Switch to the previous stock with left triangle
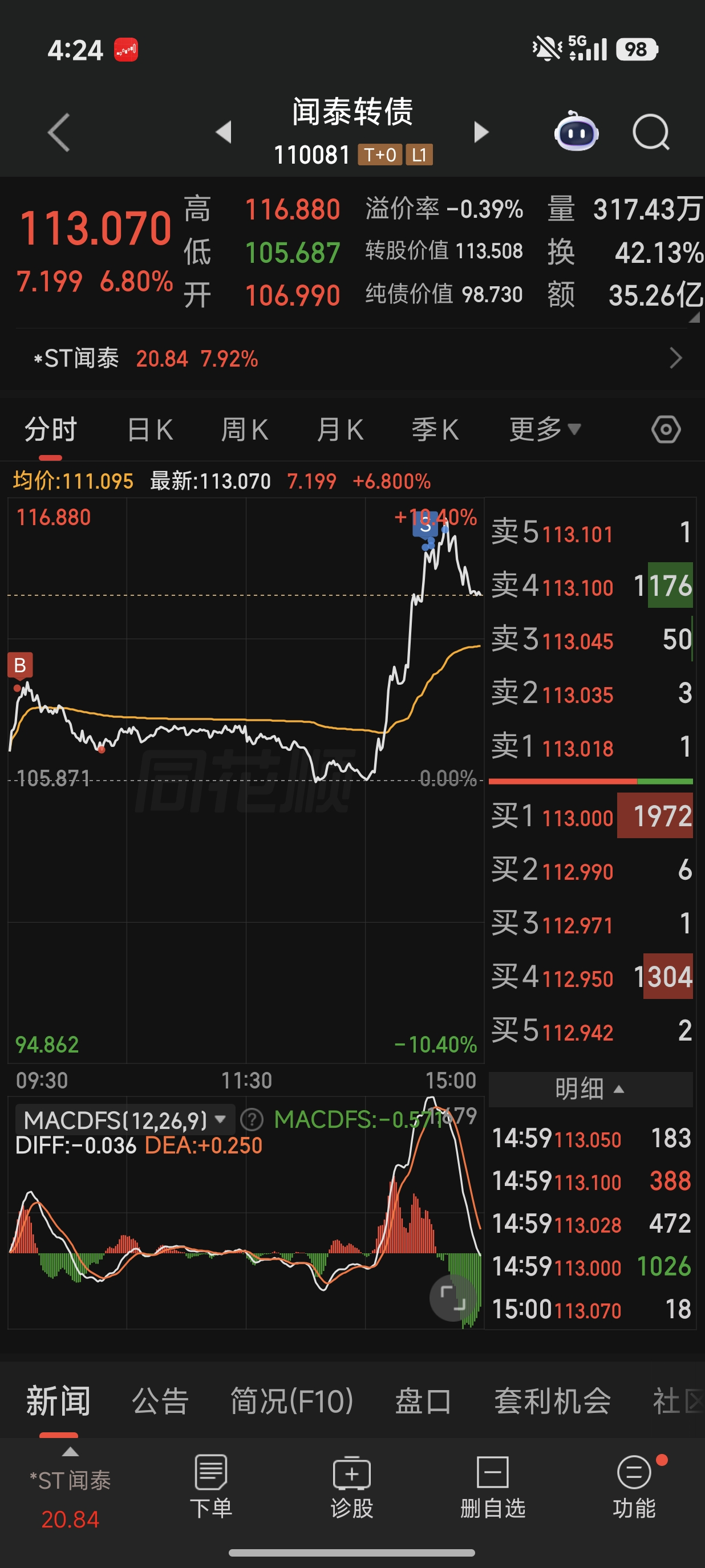Viewport: 705px width, 1568px height. click(x=224, y=132)
